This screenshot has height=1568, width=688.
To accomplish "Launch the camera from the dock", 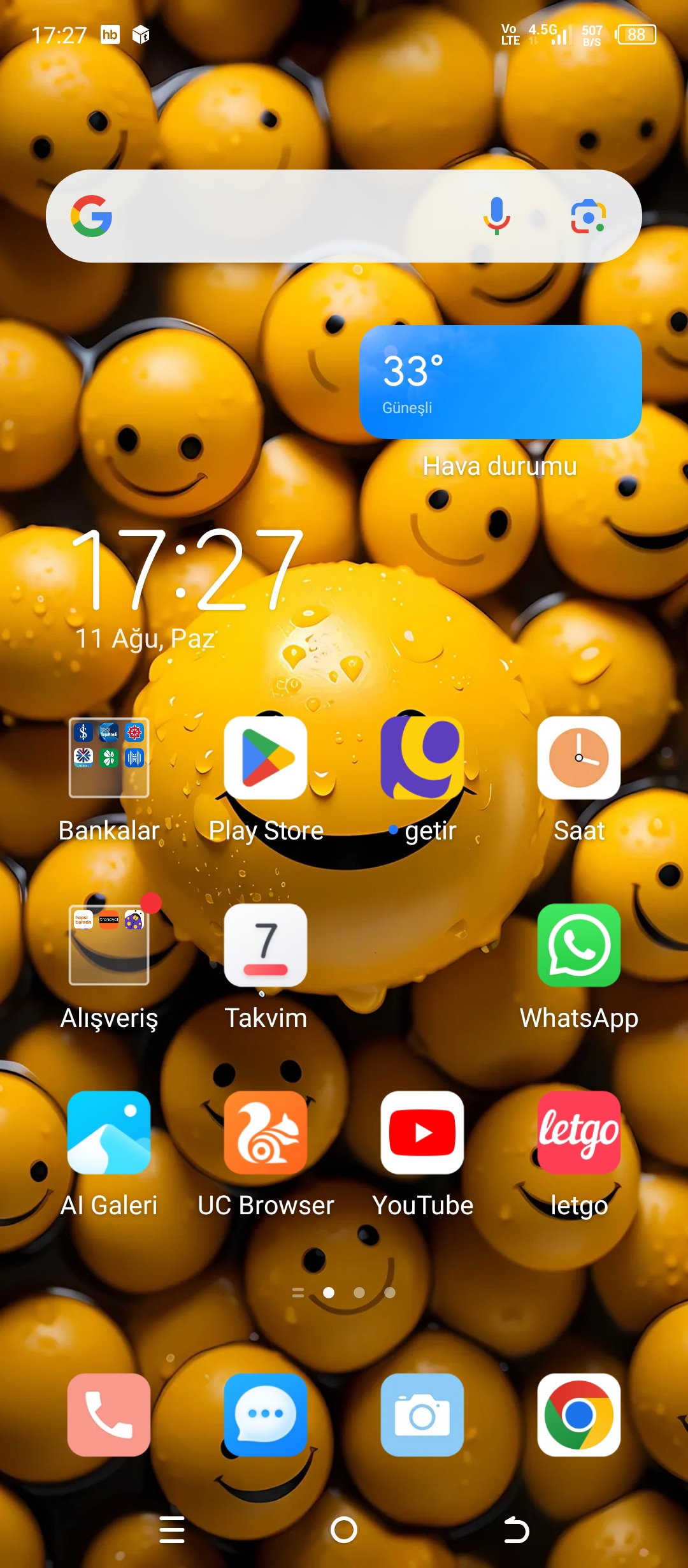I will coord(422,1415).
